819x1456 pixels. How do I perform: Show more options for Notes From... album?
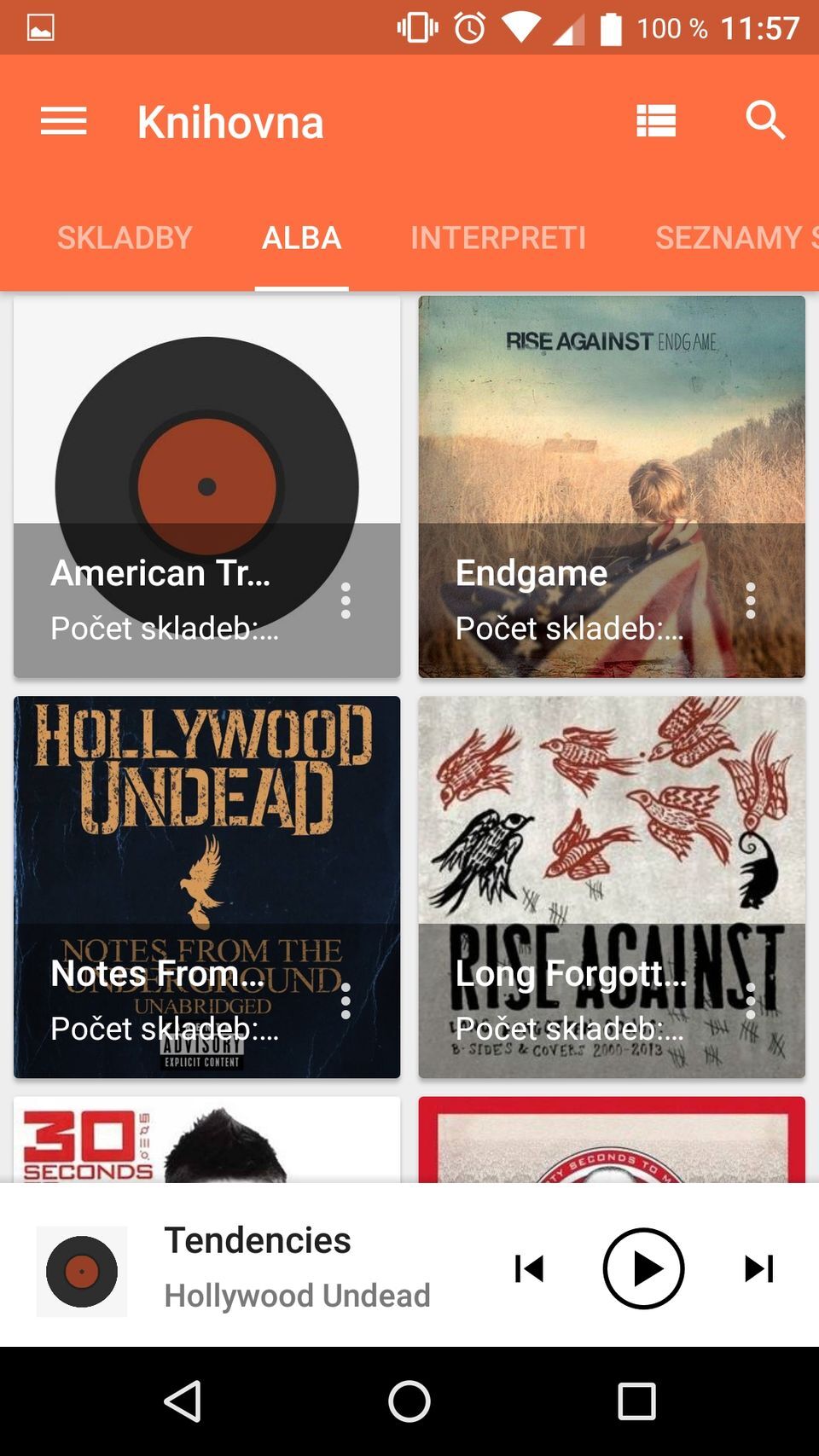[346, 1001]
